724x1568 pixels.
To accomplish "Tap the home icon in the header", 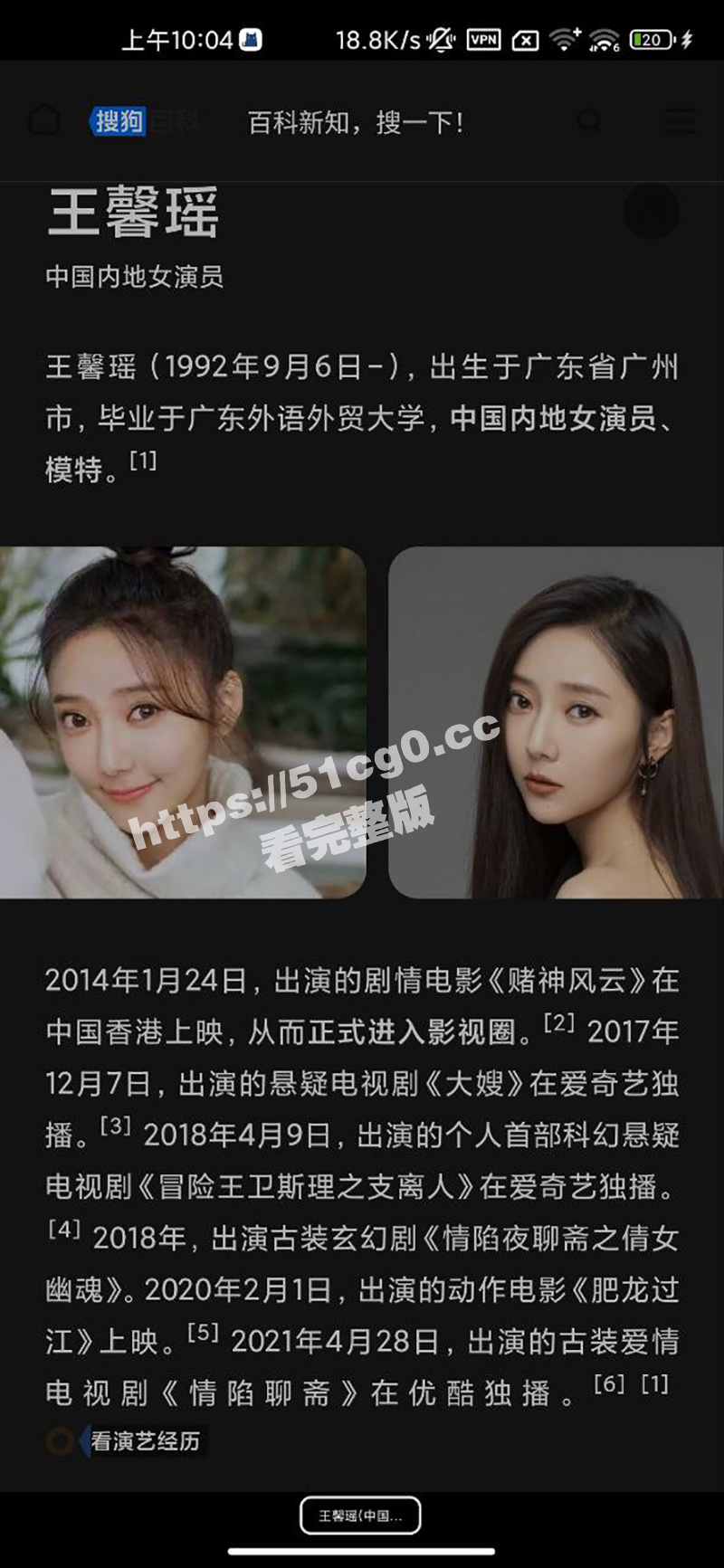I will point(43,120).
